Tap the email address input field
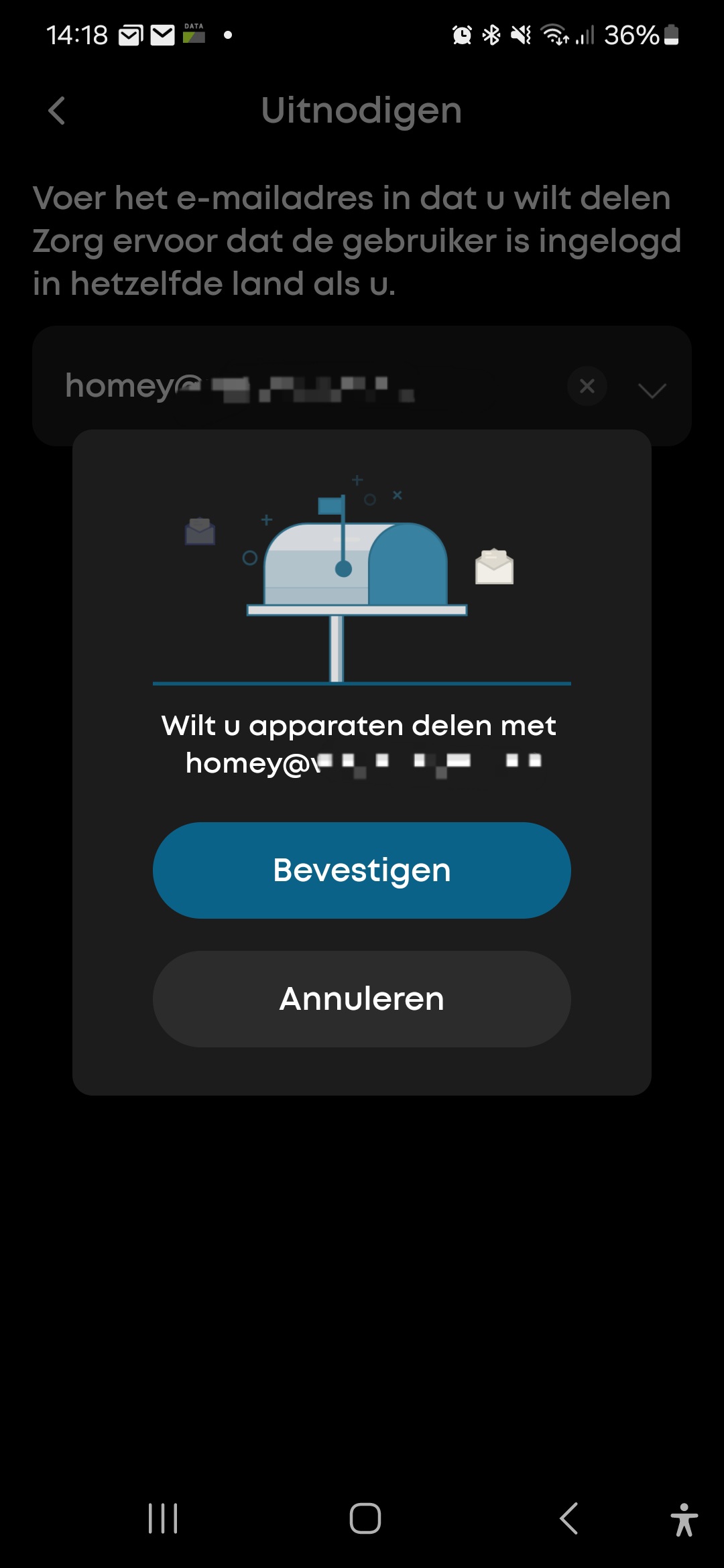The image size is (724, 1568). [302, 386]
